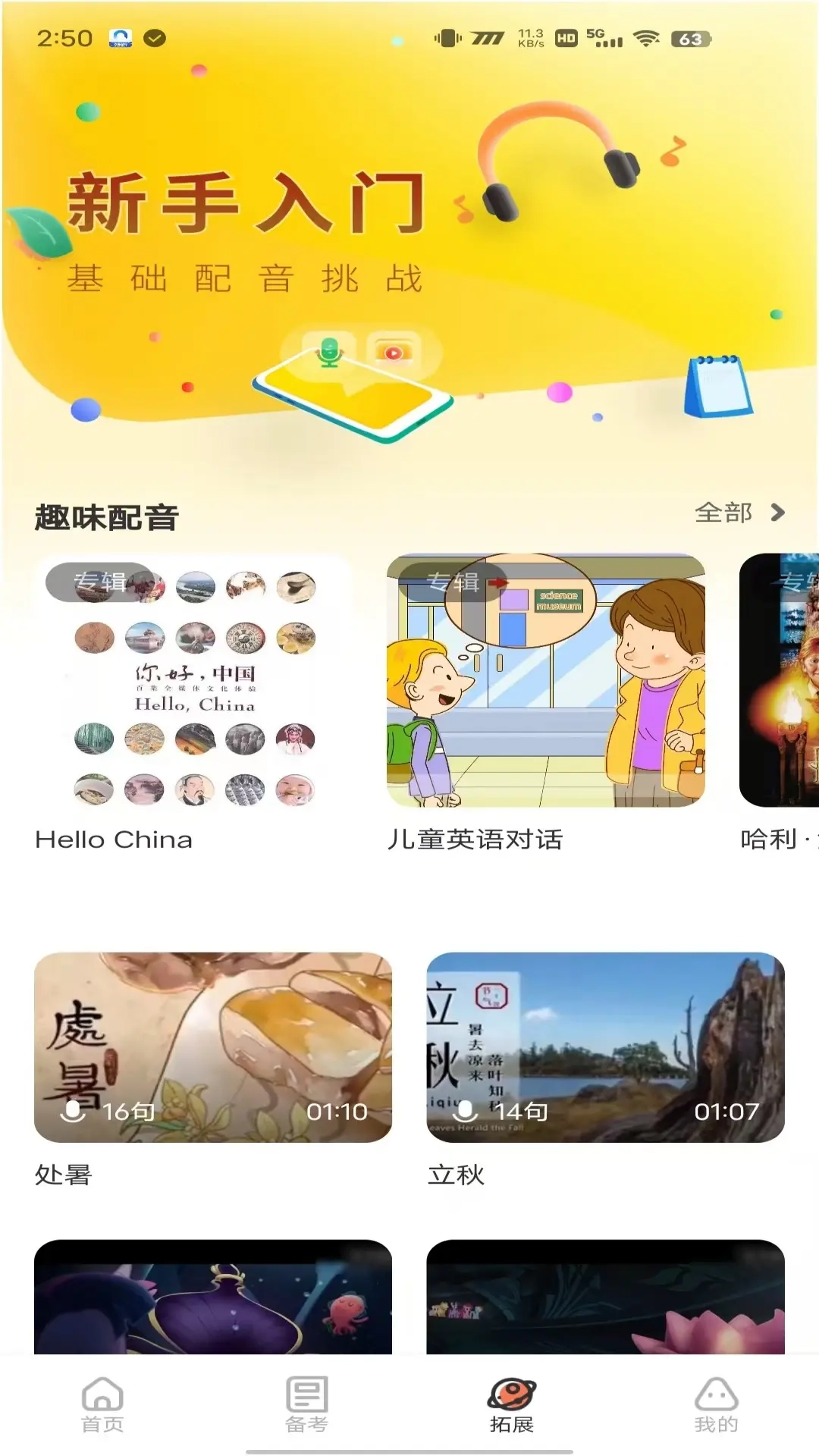This screenshot has width=819, height=1456.
Task: Switch to the 备考 tab
Action: coord(306,1404)
